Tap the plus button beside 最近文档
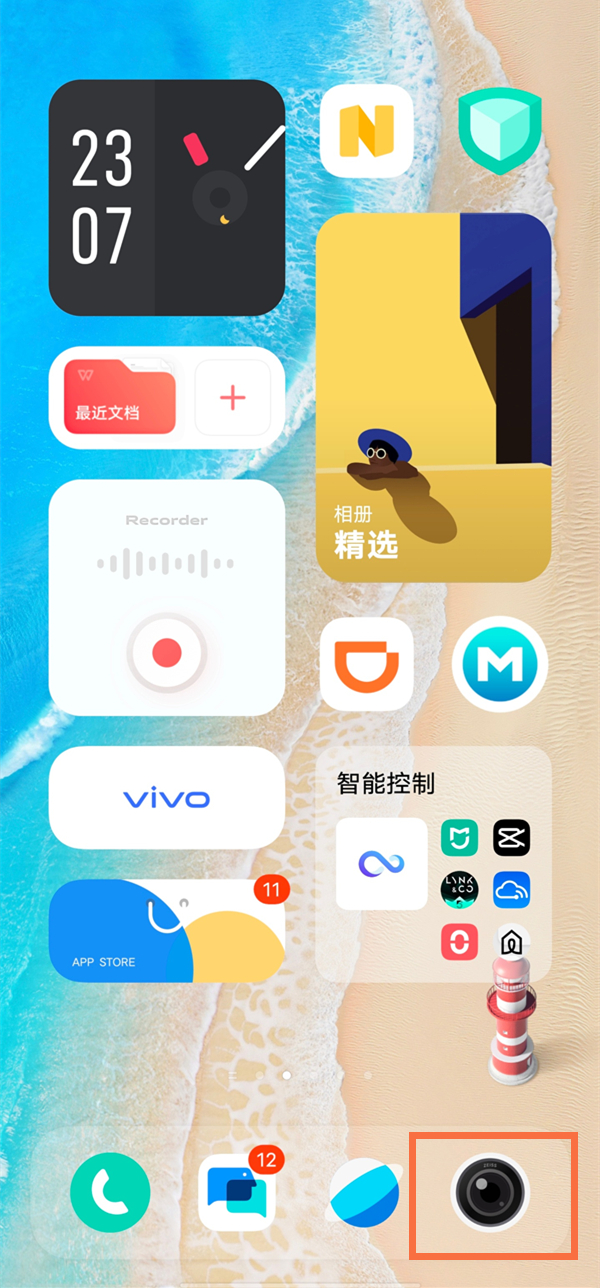 click(232, 398)
